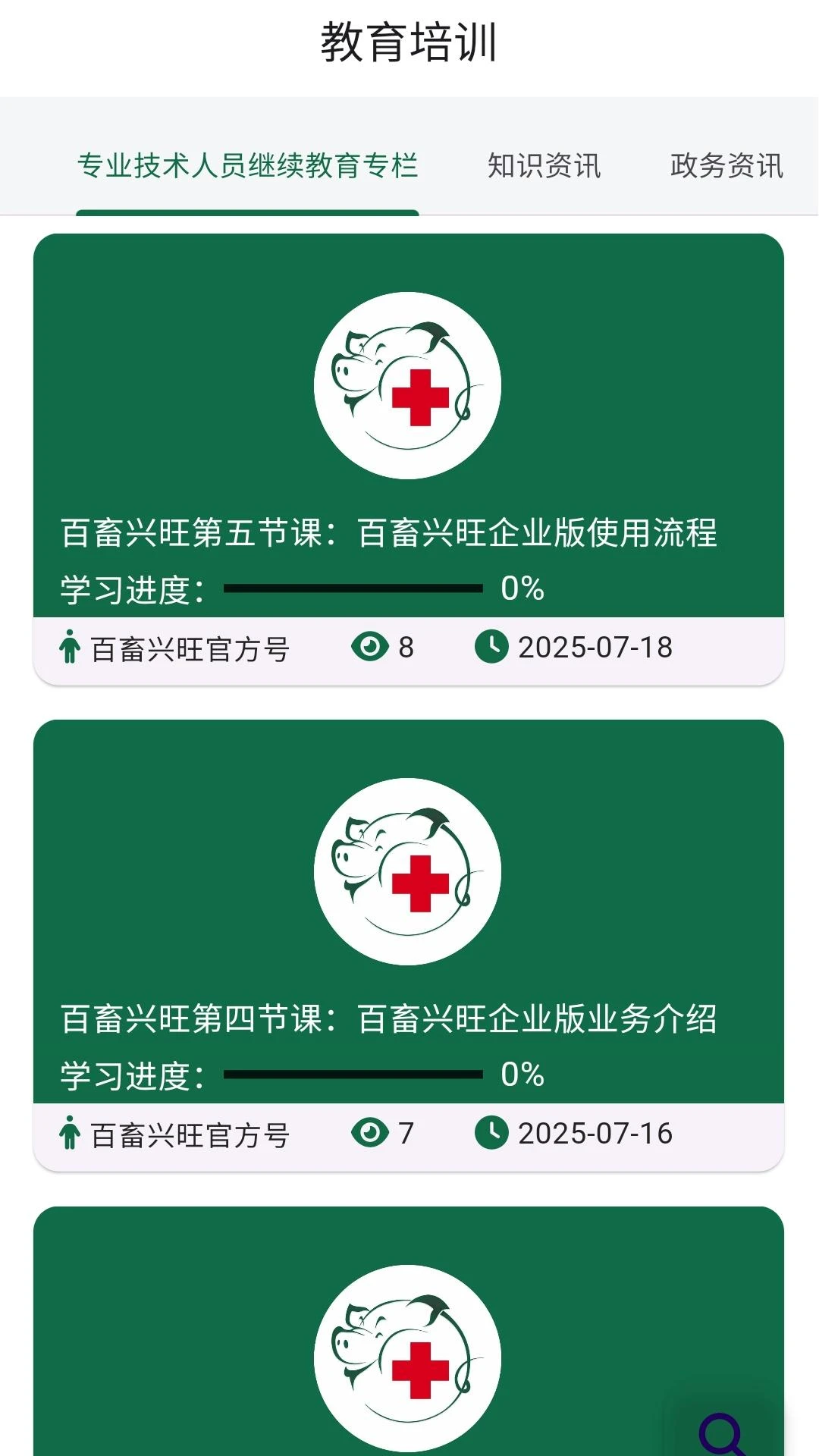819x1456 pixels.
Task: Click the author person icon beside 百畜兴旺官方号
Action: click(71, 647)
